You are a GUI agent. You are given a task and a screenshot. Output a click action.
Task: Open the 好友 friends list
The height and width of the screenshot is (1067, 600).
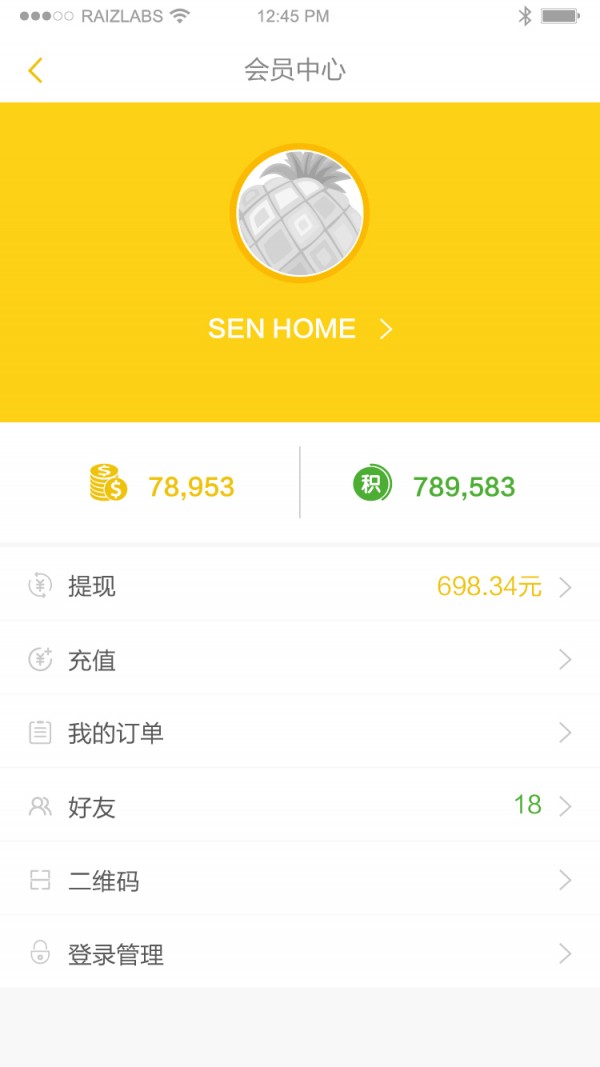pyautogui.click(x=300, y=807)
